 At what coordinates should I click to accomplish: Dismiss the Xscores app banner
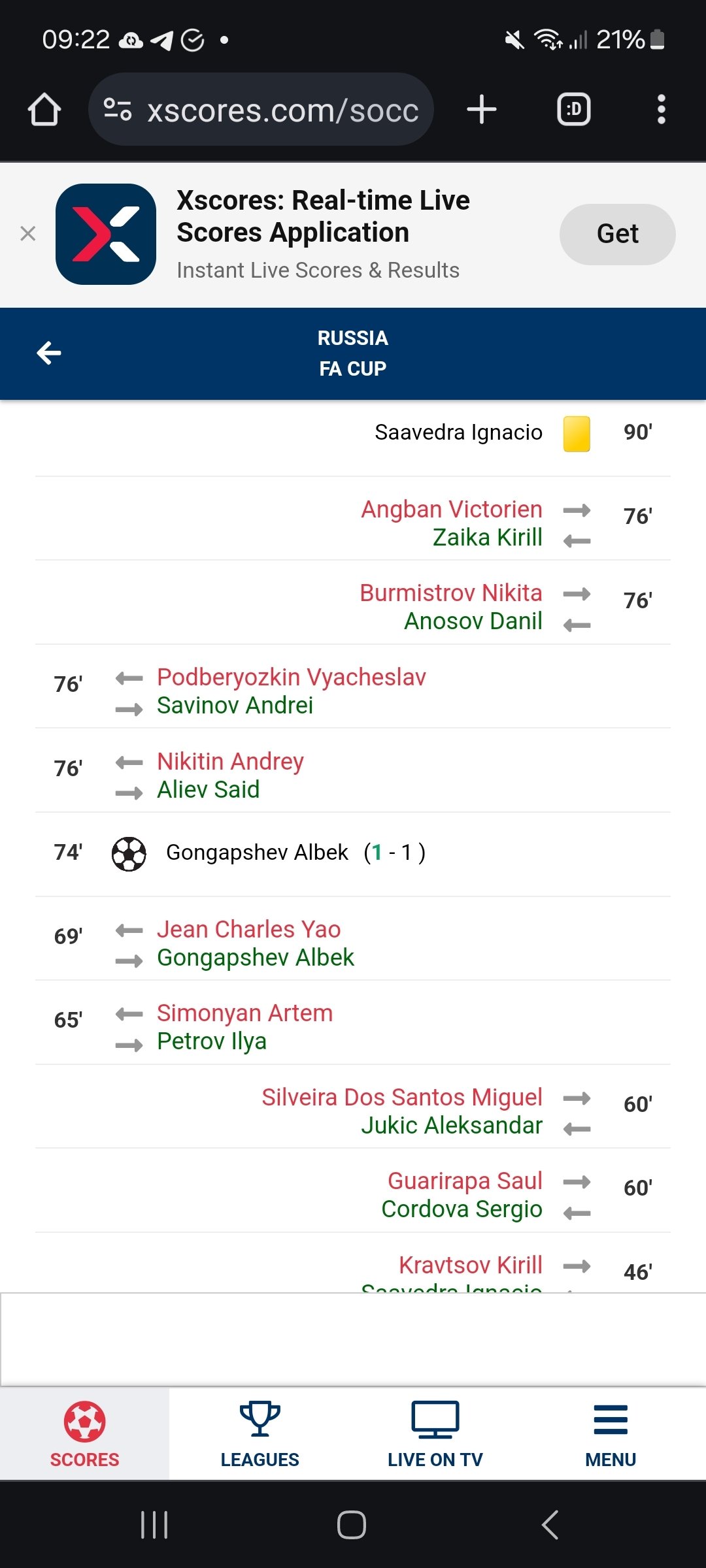(27, 233)
